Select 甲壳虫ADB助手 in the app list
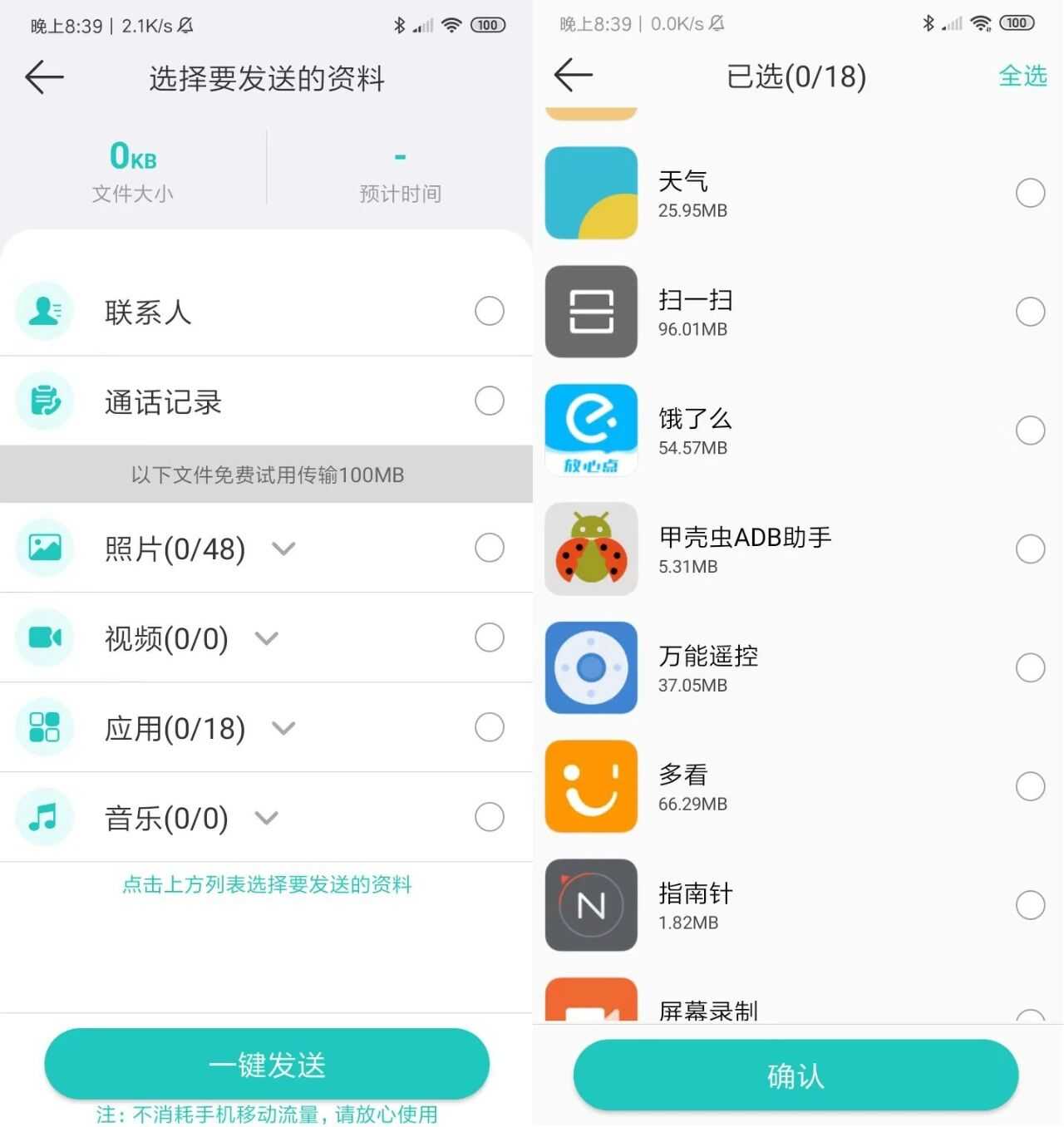 (1030, 549)
